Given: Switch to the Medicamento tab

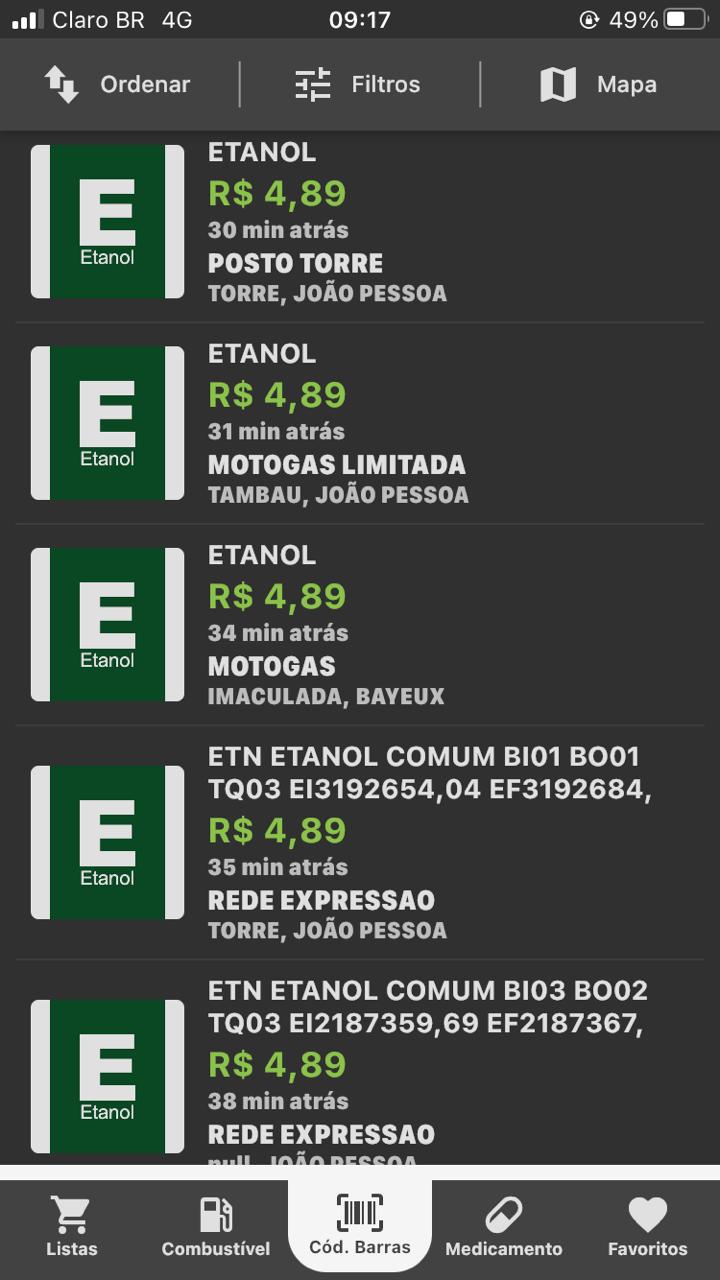Looking at the screenshot, I should (x=504, y=1228).
